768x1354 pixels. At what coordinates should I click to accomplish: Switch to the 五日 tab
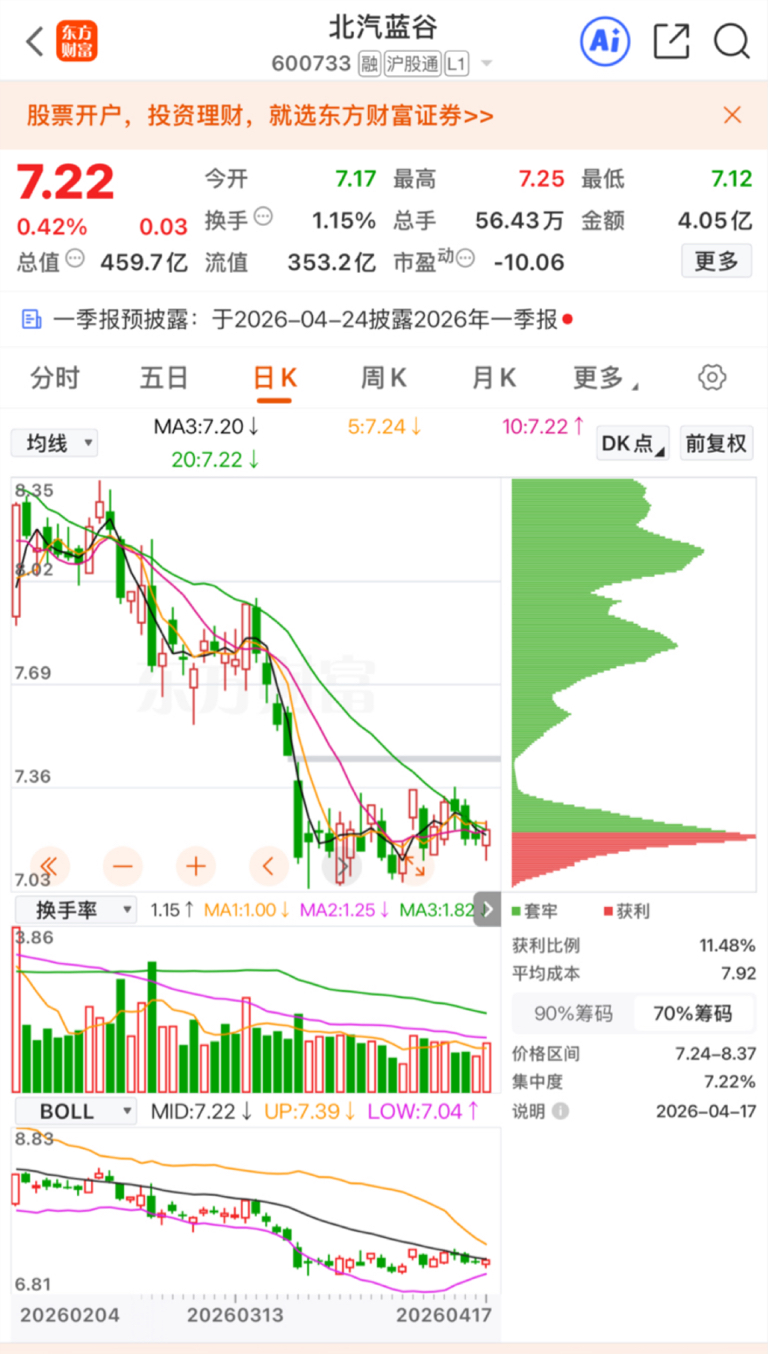164,377
